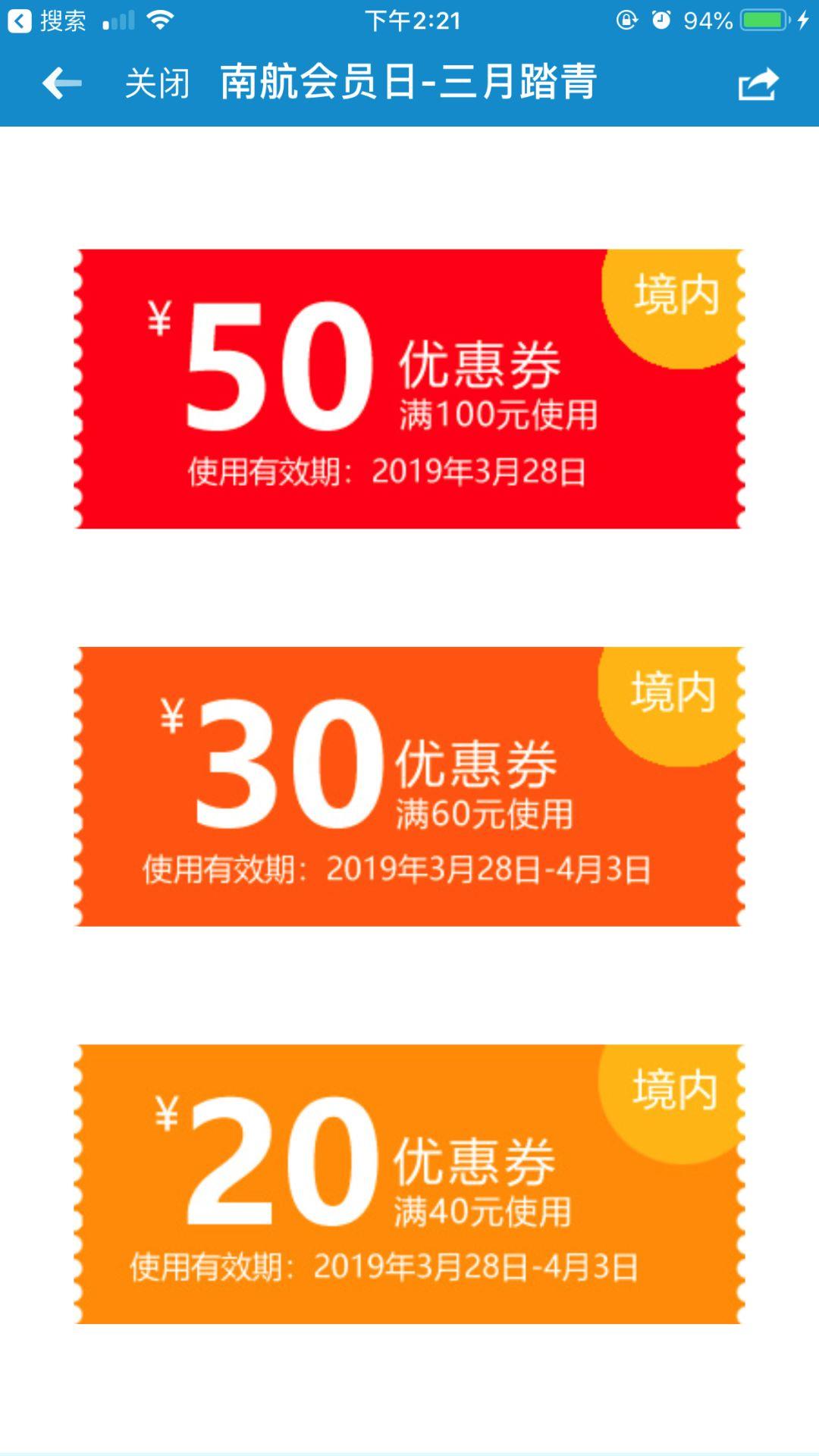819x1456 pixels.
Task: Claim the ¥30 domestic coupon
Action: point(409,786)
